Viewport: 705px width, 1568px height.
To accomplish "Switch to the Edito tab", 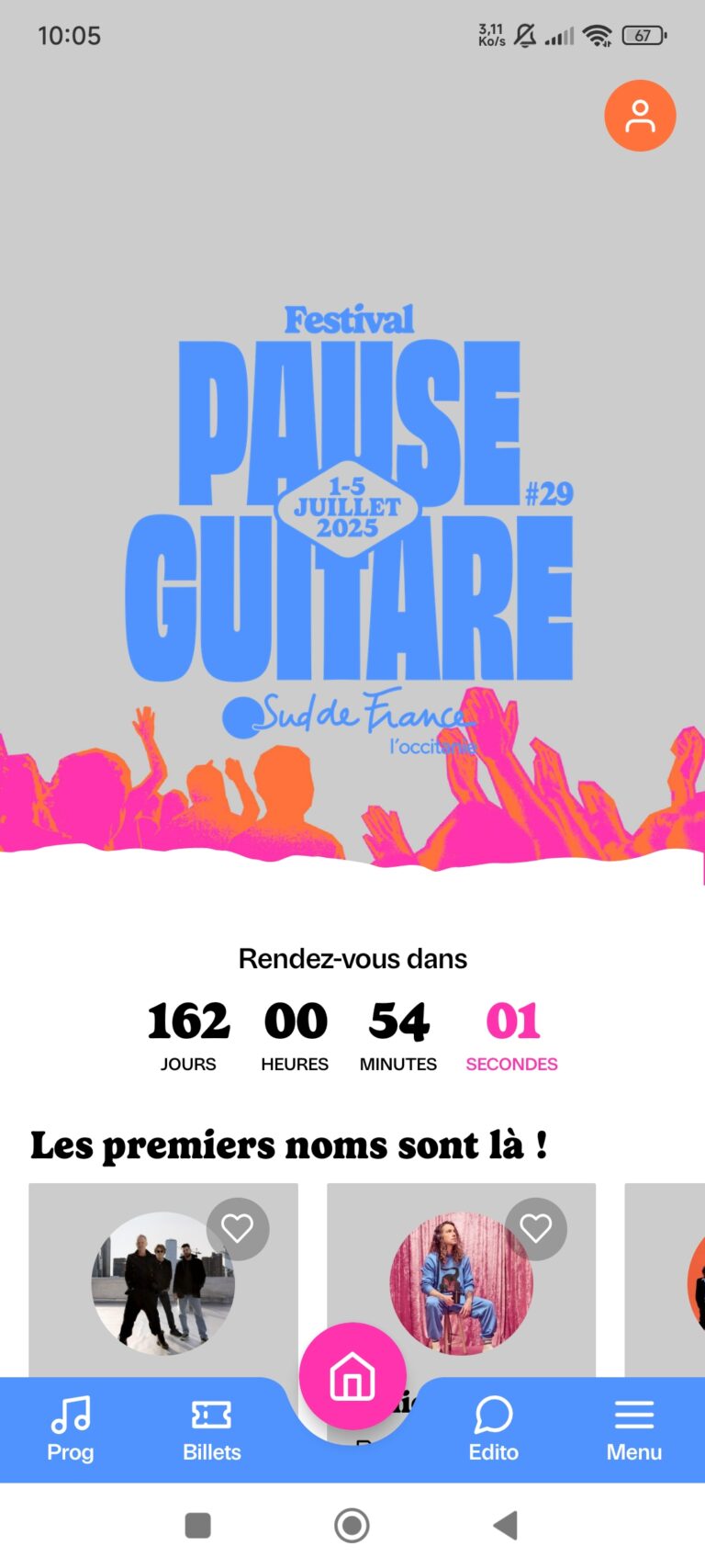I will point(494,1429).
